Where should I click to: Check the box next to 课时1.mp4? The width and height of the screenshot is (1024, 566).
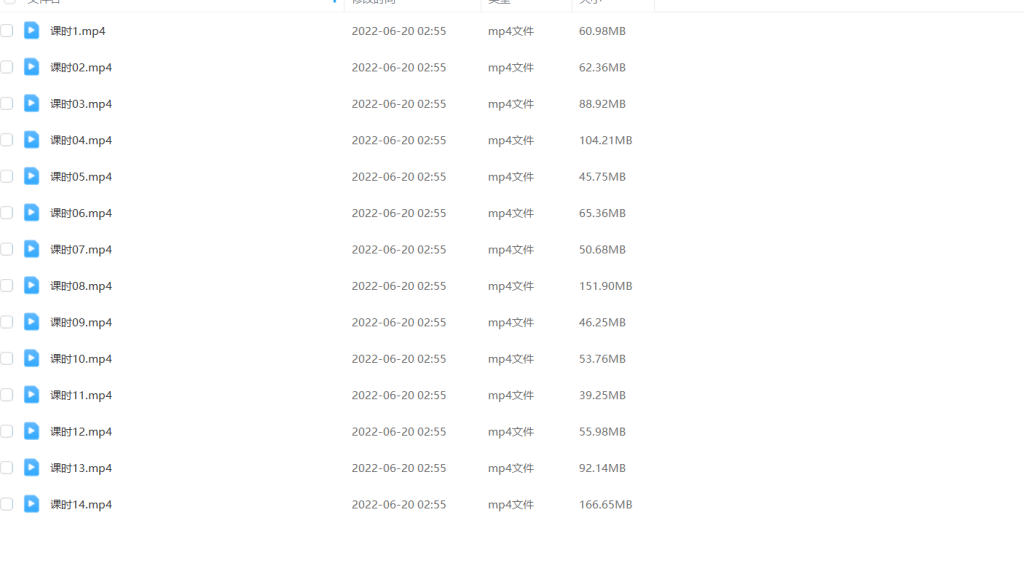tap(6, 31)
